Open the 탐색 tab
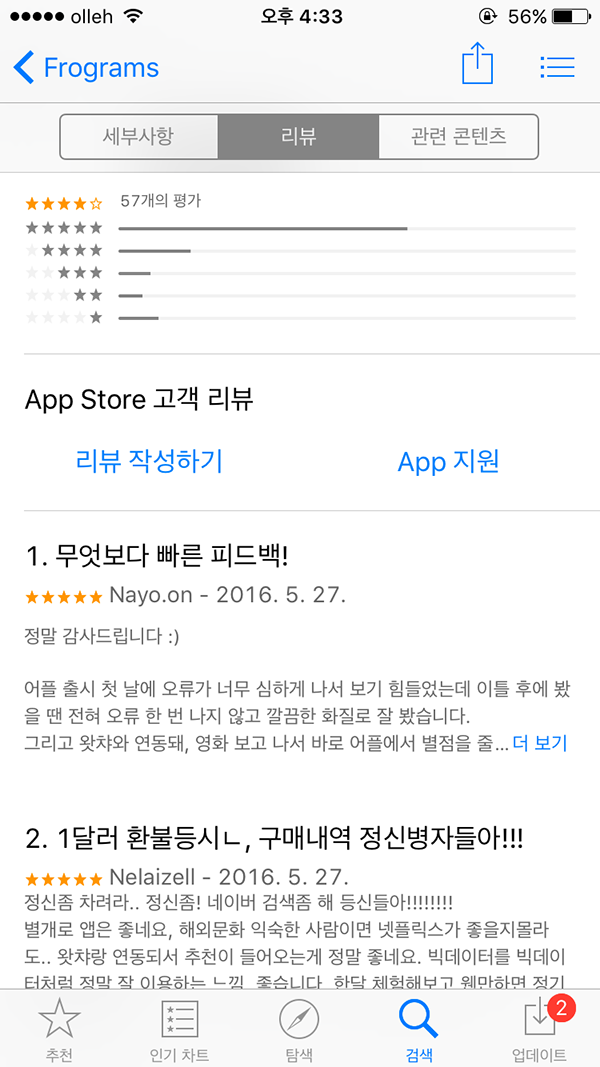Viewport: 600px width, 1067px height. pyautogui.click(x=299, y=1030)
